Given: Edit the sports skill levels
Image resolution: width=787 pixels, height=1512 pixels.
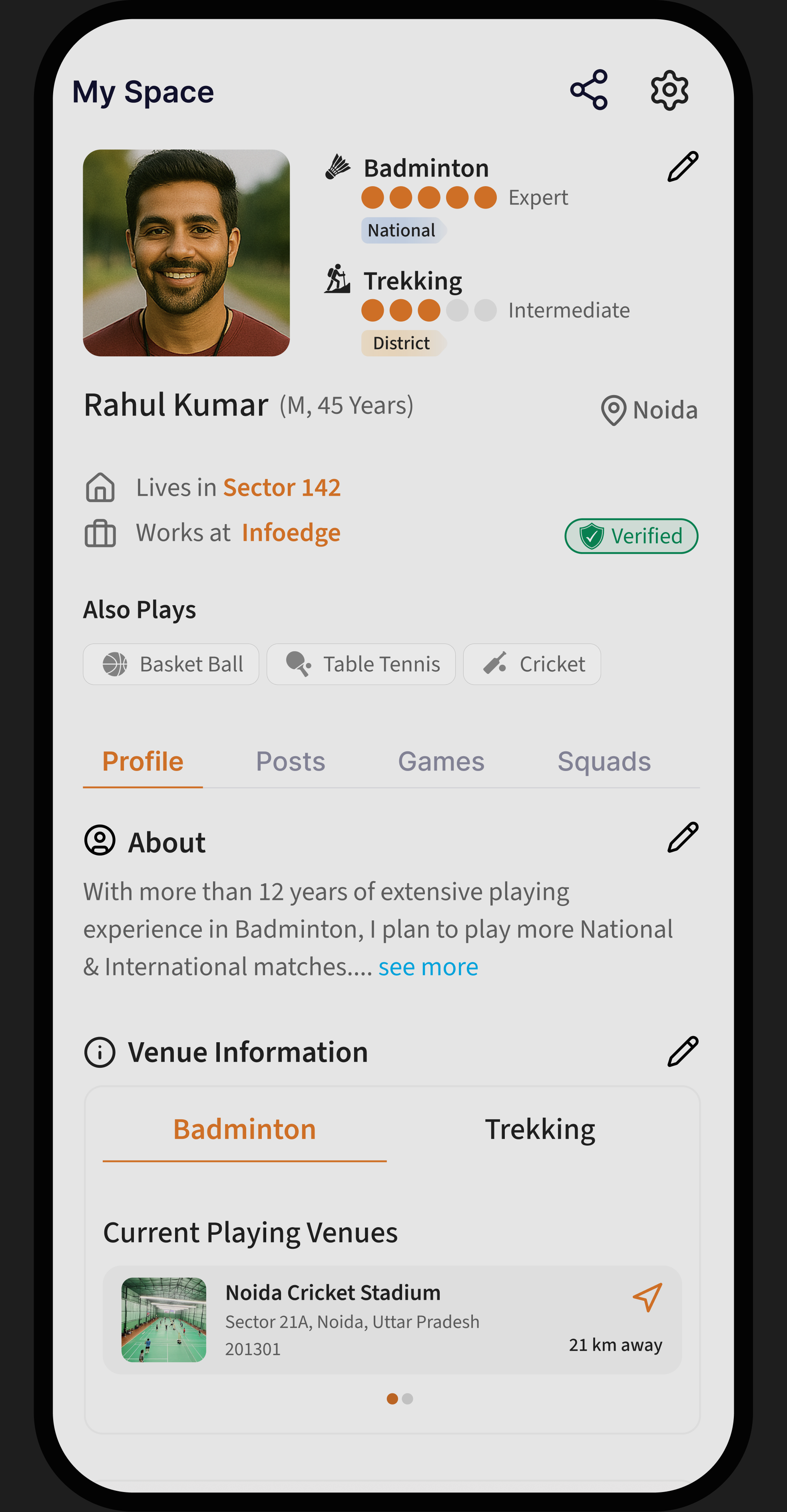Looking at the screenshot, I should (x=682, y=167).
